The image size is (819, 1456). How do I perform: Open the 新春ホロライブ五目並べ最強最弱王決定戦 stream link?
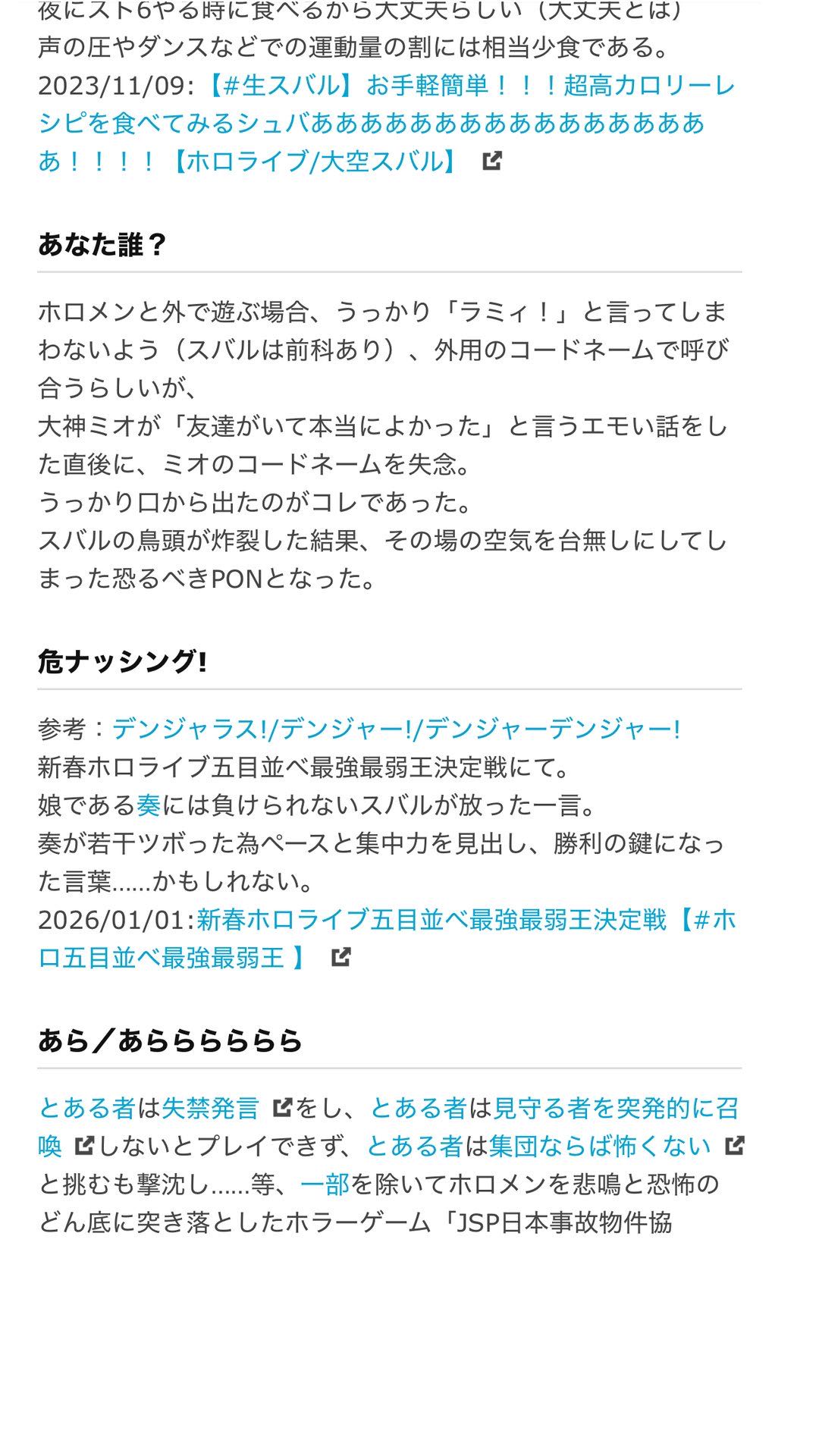[x=431, y=920]
